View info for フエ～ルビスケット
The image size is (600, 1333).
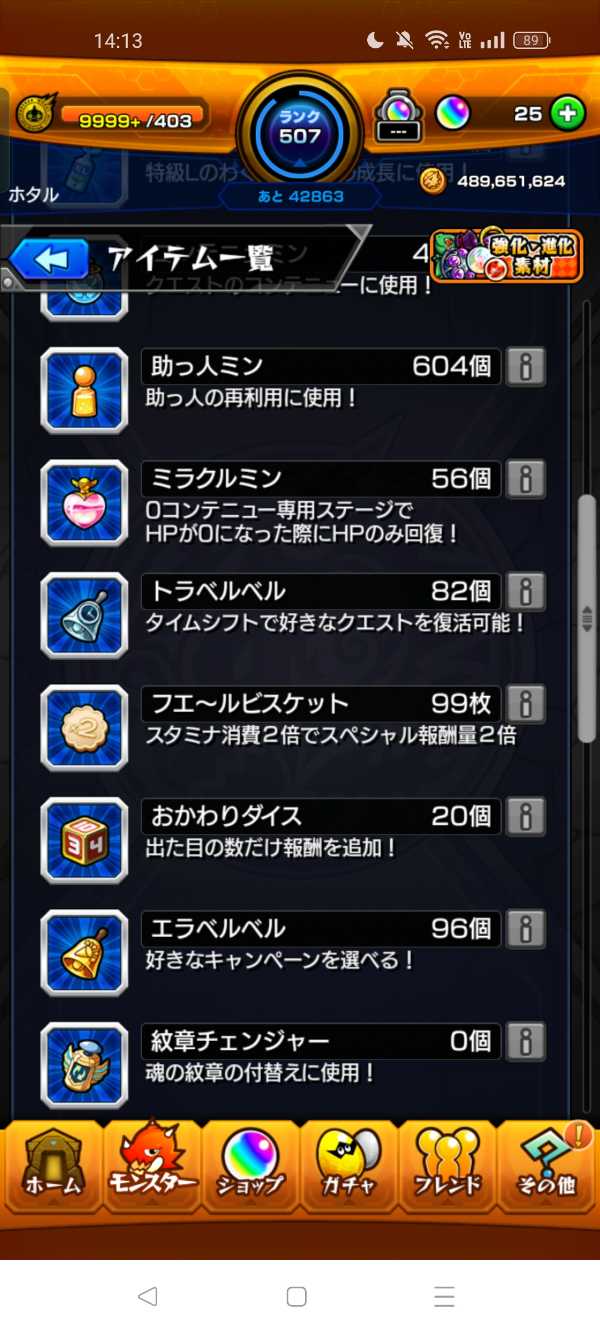tap(525, 704)
